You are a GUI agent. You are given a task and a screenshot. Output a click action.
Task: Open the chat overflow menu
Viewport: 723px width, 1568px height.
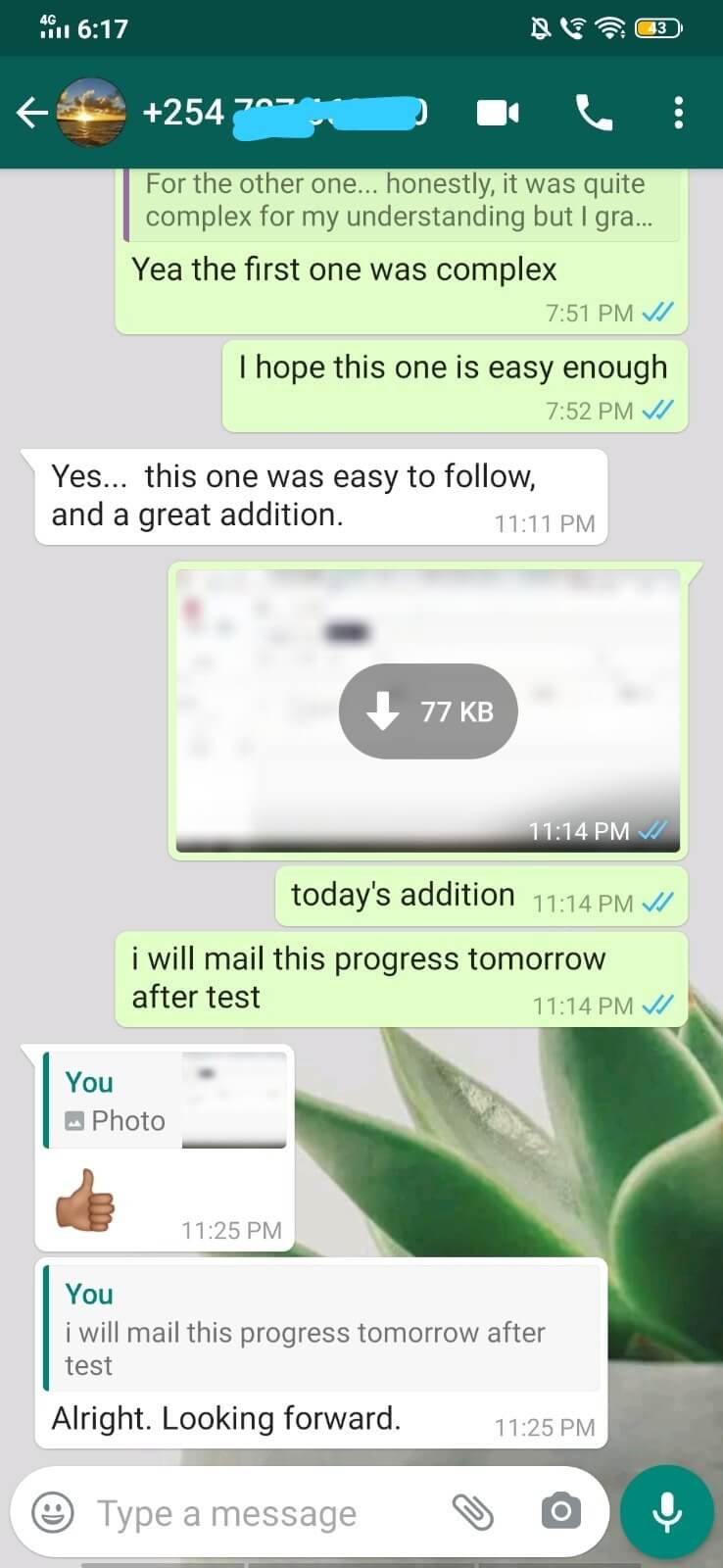pos(678,114)
